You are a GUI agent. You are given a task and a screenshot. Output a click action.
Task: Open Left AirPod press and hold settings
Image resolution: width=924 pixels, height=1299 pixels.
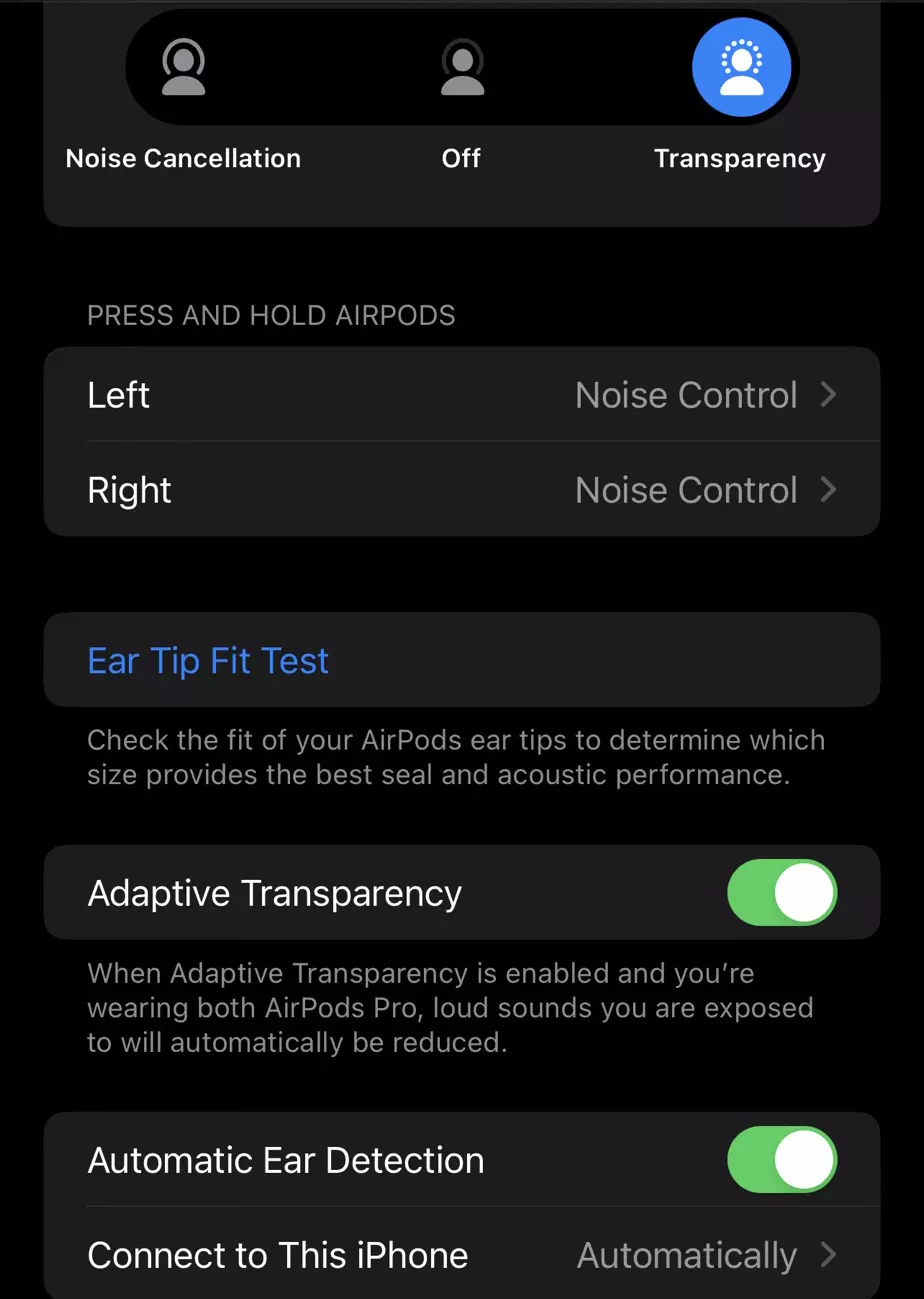point(461,395)
